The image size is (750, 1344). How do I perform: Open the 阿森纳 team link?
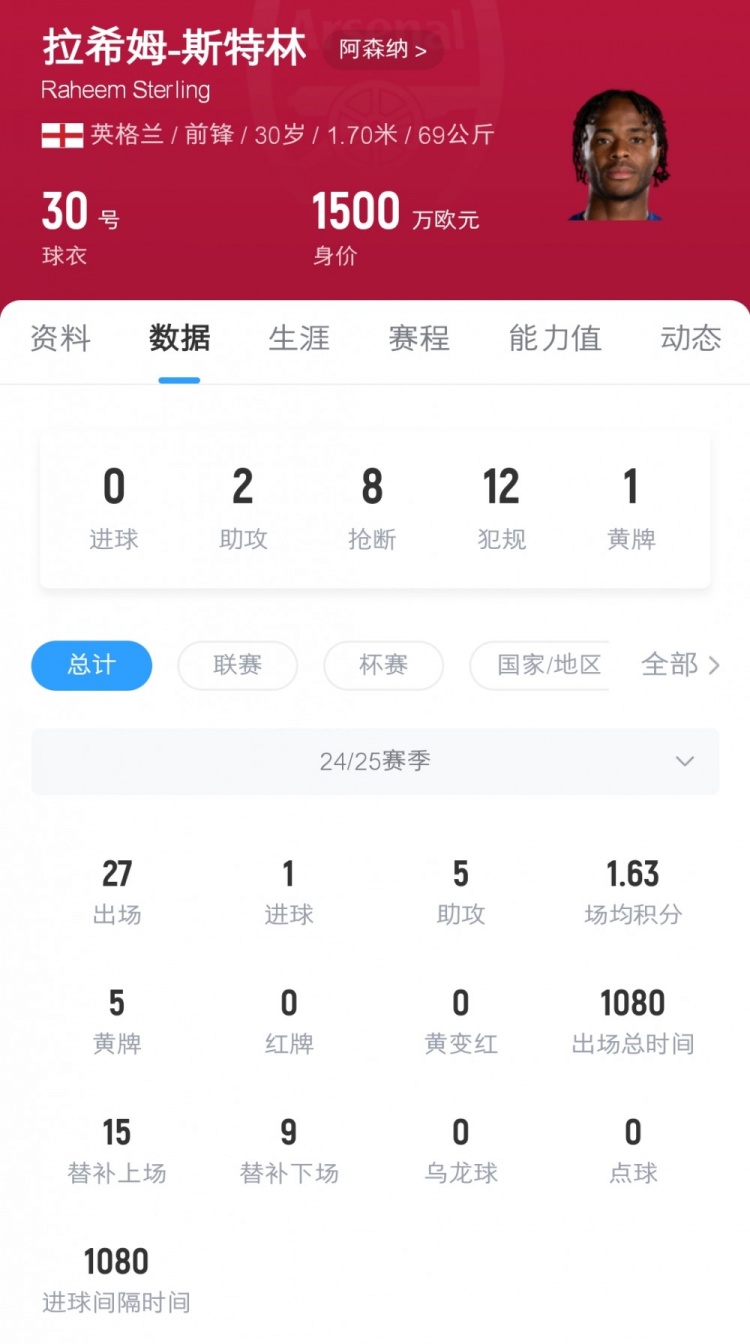382,49
